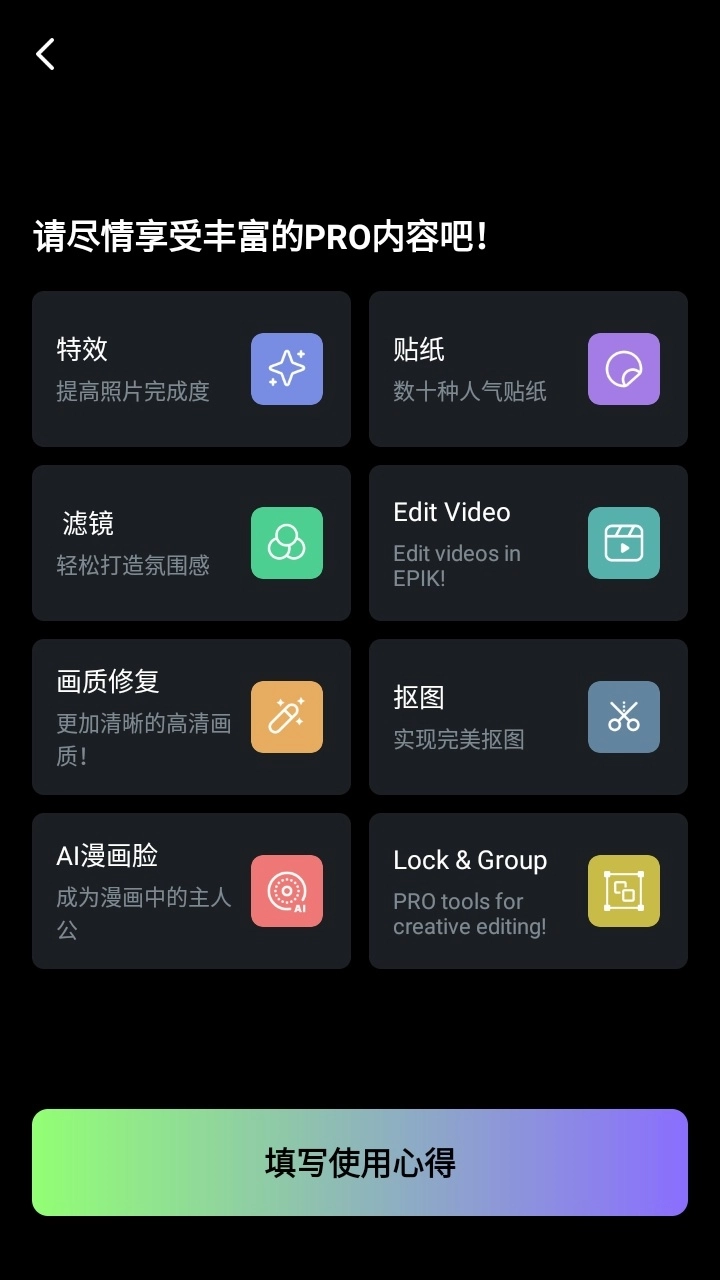Open the 抠图 scissors icon
The image size is (720, 1280).
tap(624, 717)
